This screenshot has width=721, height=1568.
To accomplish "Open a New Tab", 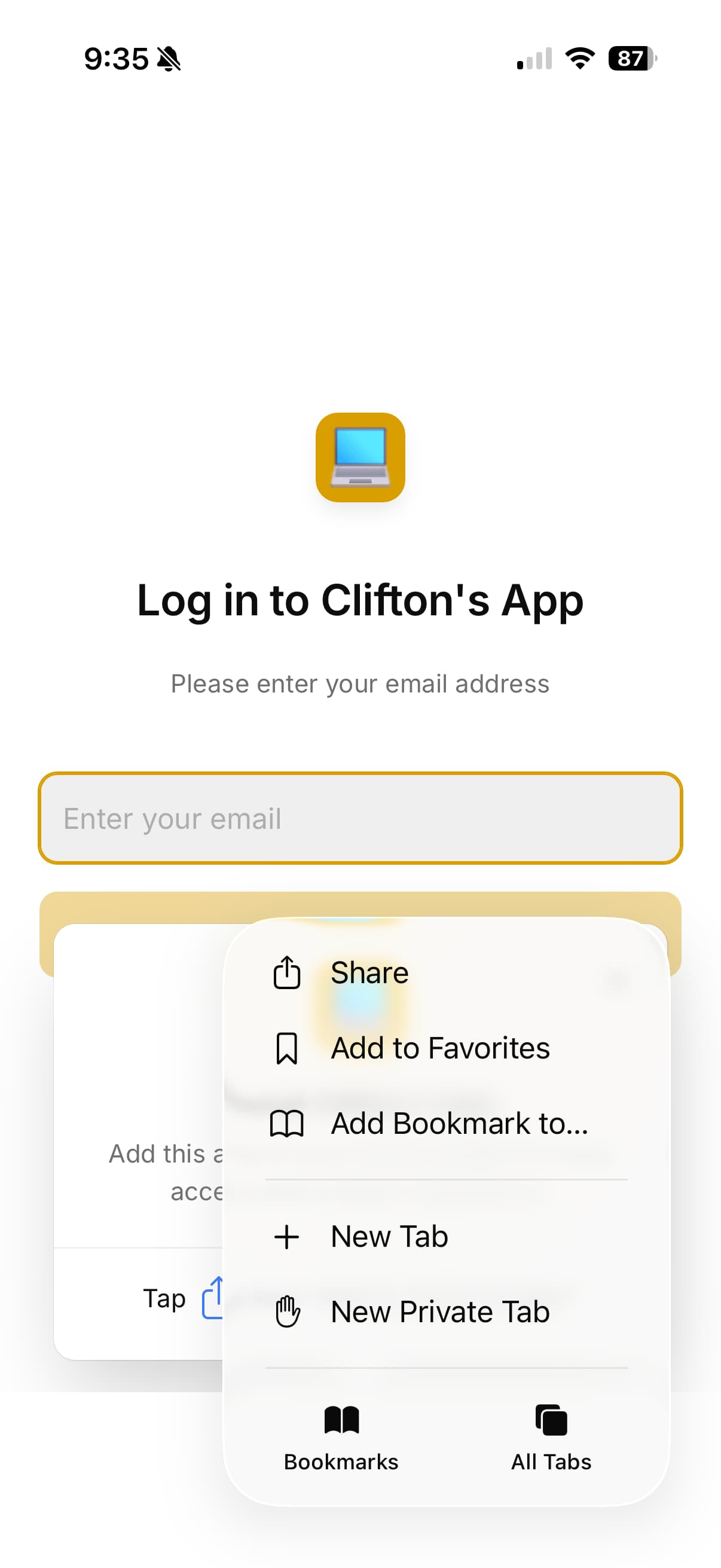I will (389, 1236).
